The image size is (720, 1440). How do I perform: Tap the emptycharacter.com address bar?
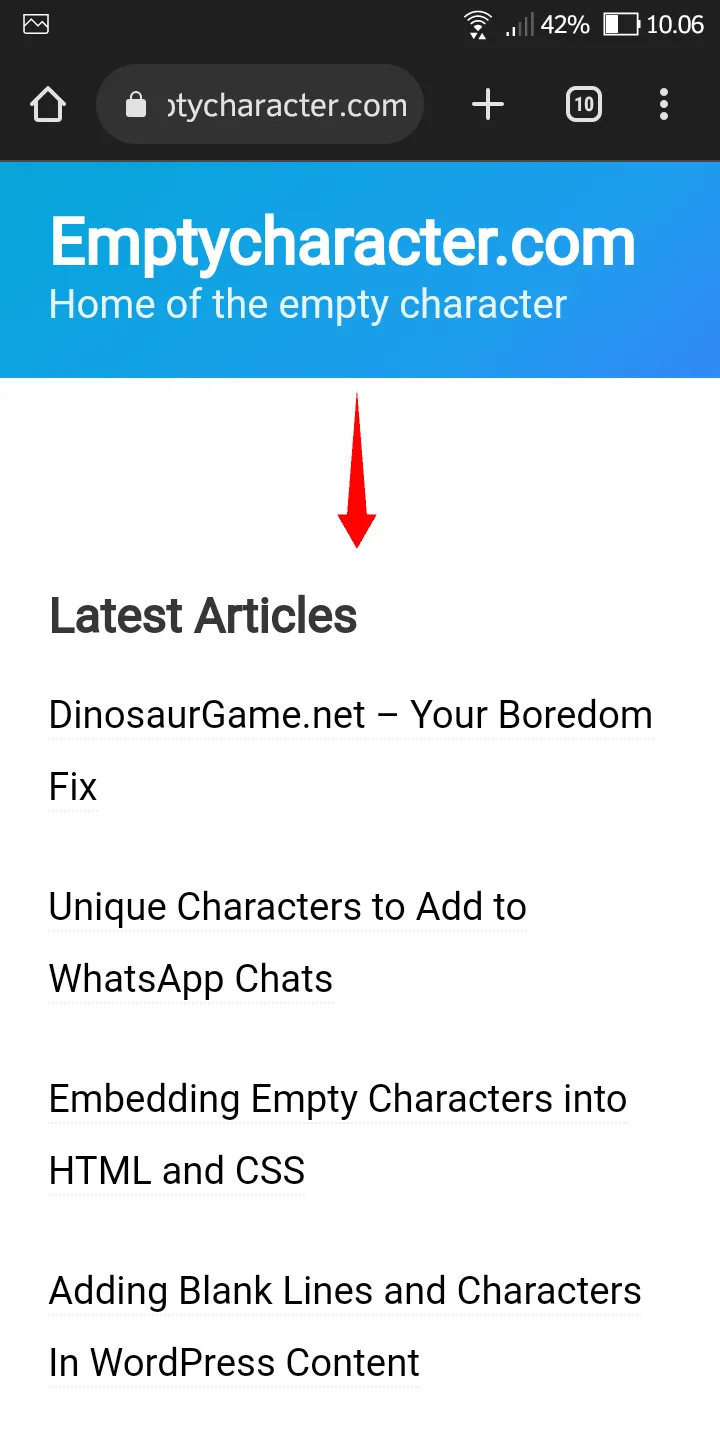coord(260,105)
